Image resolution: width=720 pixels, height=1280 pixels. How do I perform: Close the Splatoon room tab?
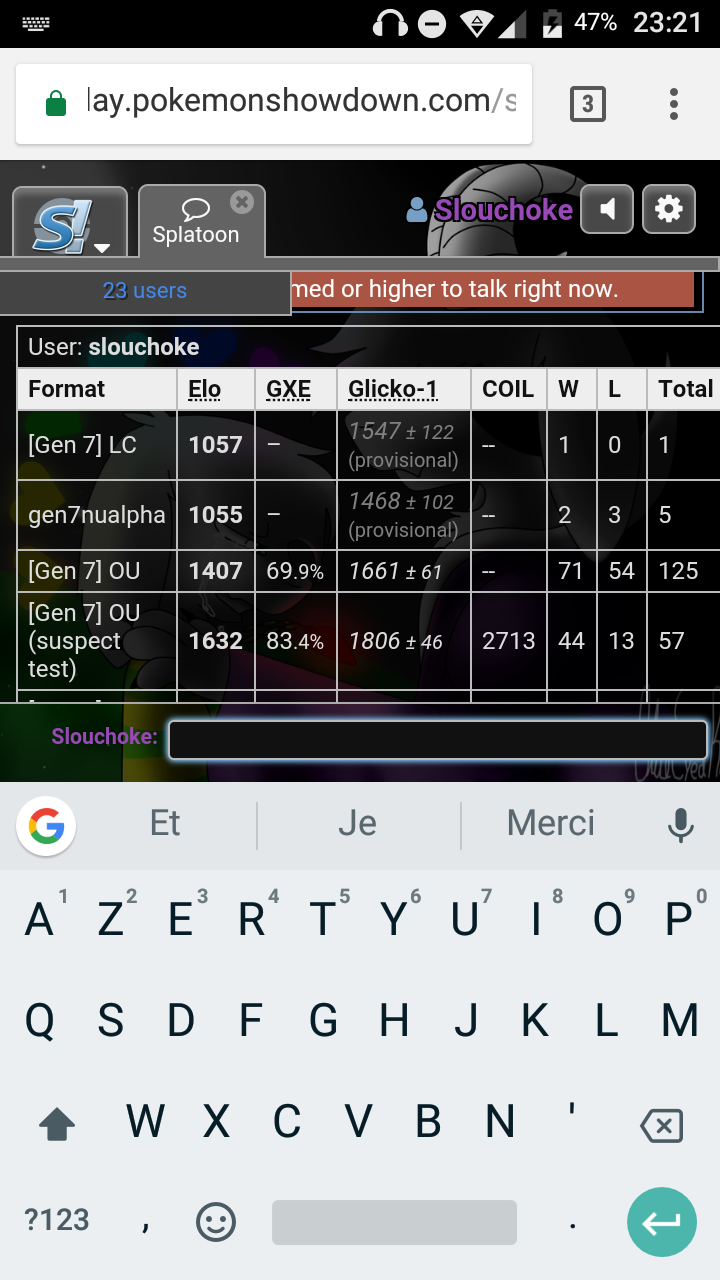(241, 202)
